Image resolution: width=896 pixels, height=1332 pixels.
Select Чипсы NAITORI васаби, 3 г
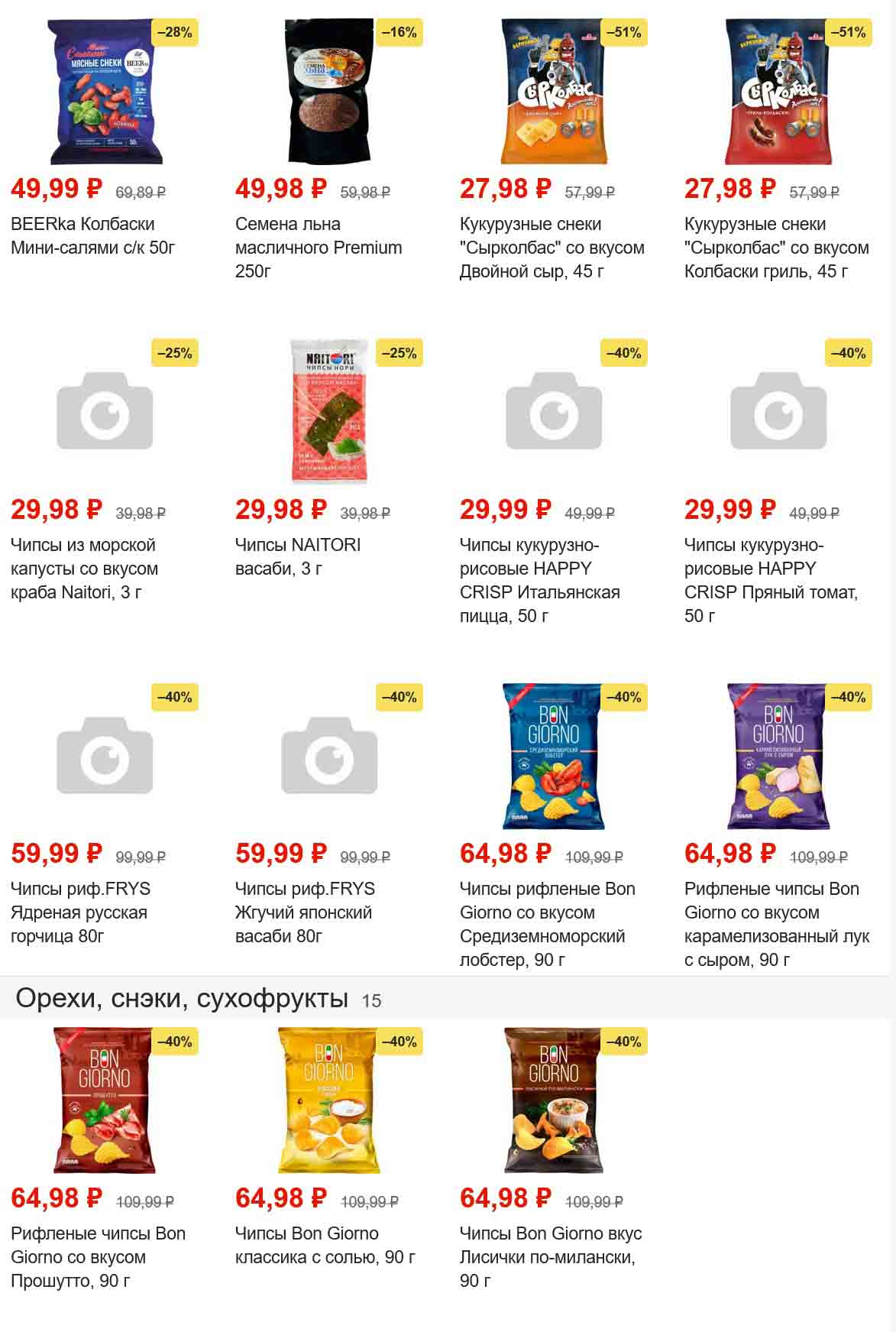pos(329,413)
